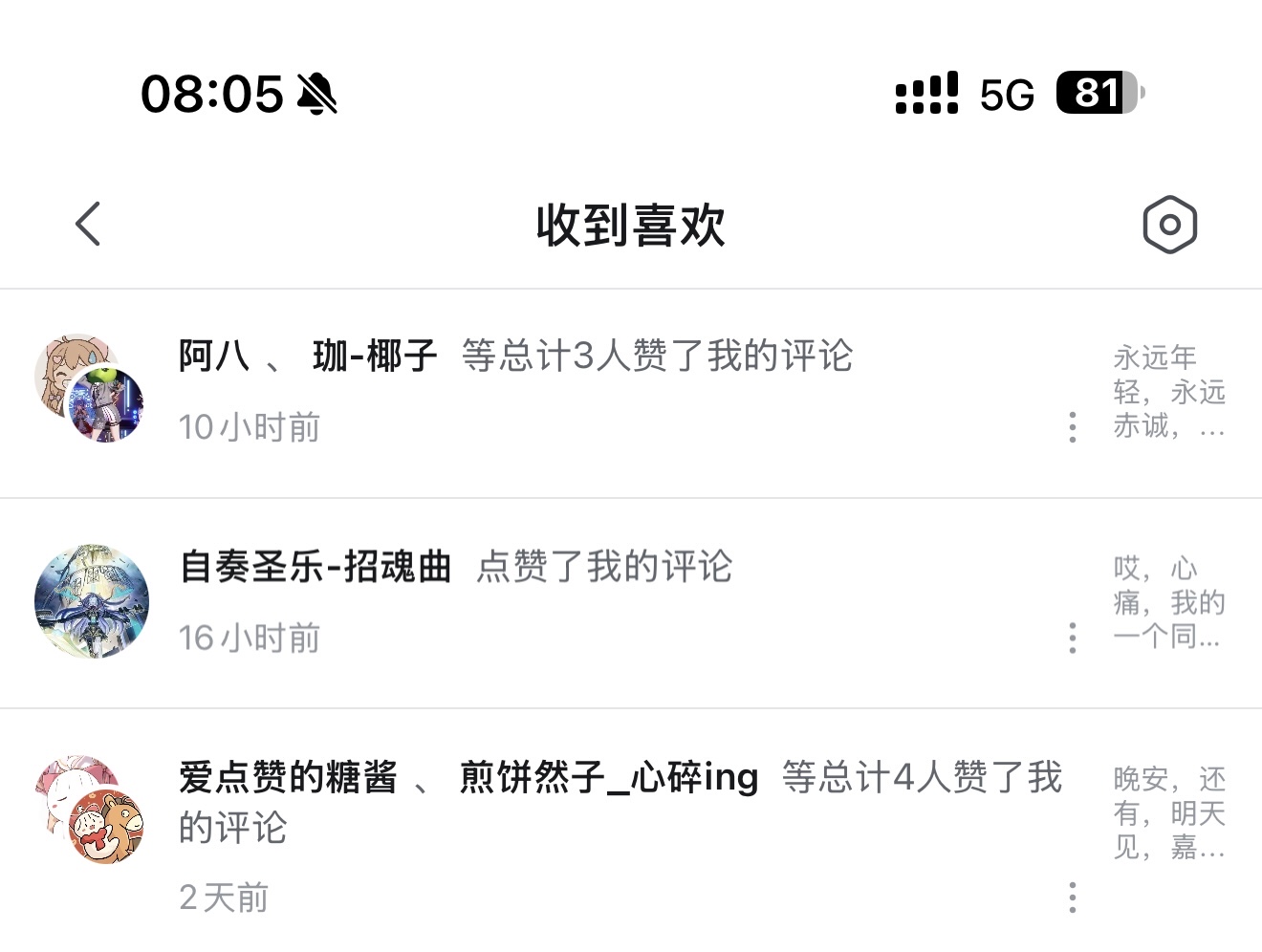
Task: Open more options for the 16小时前 notification
Action: pos(1073,638)
